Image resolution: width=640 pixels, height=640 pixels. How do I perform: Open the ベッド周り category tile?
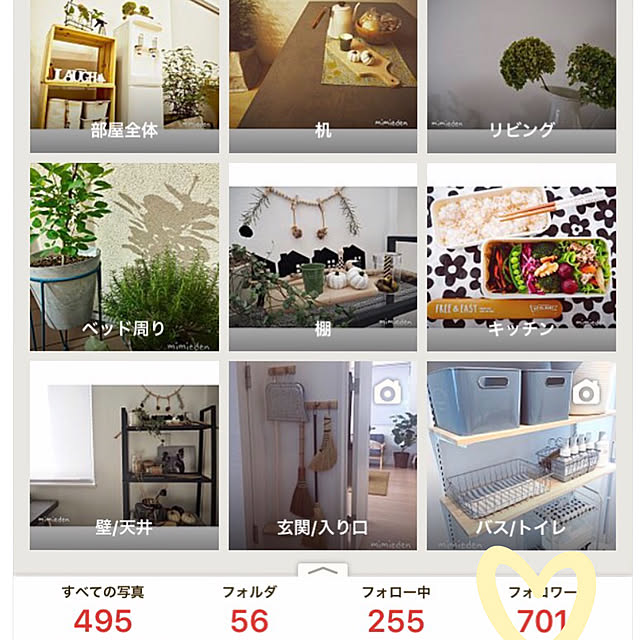point(124,257)
